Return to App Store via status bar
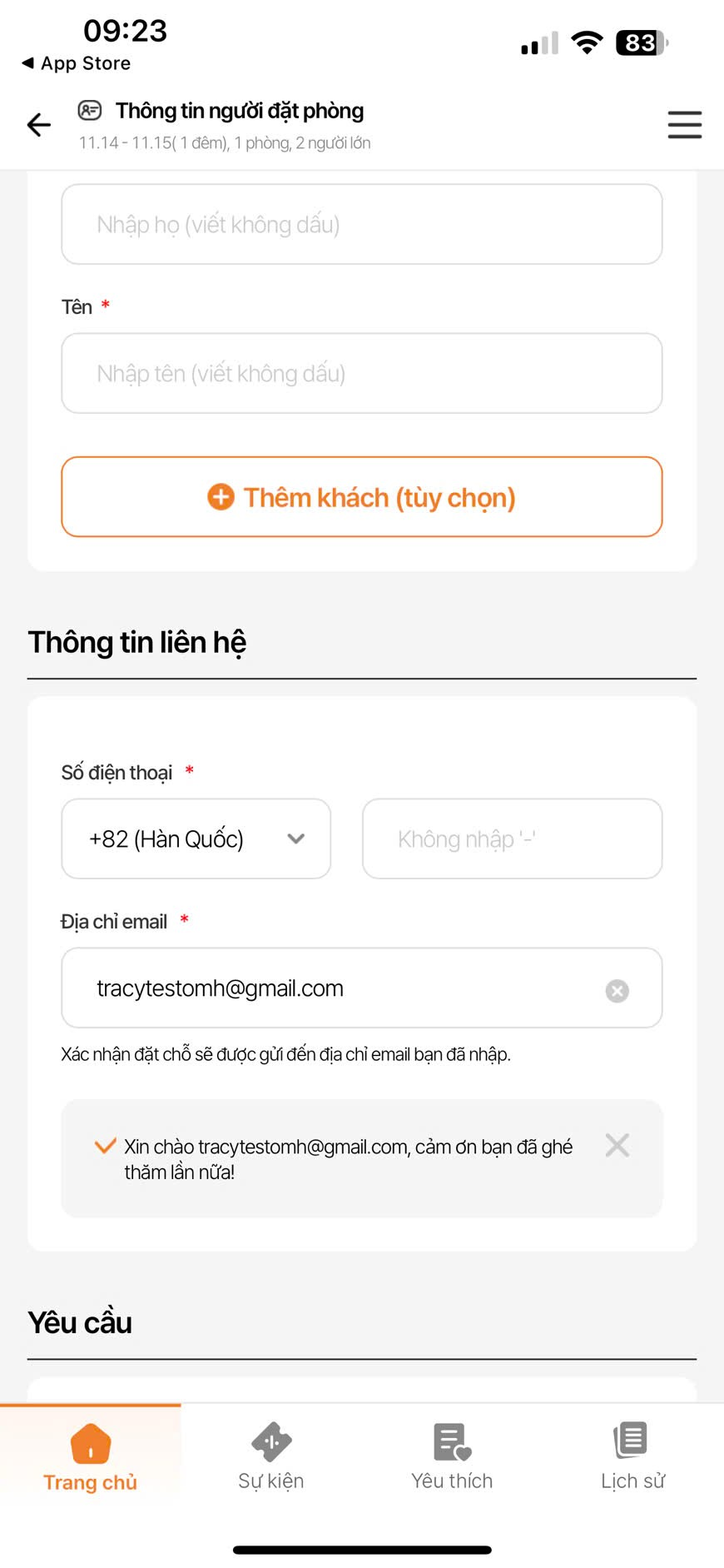 [x=77, y=63]
